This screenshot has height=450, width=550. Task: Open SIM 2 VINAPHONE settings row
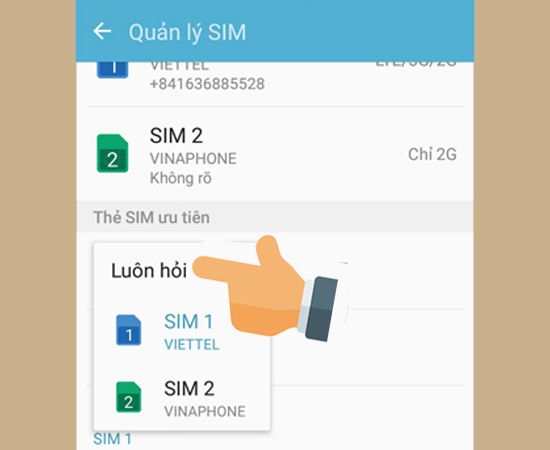click(x=275, y=154)
